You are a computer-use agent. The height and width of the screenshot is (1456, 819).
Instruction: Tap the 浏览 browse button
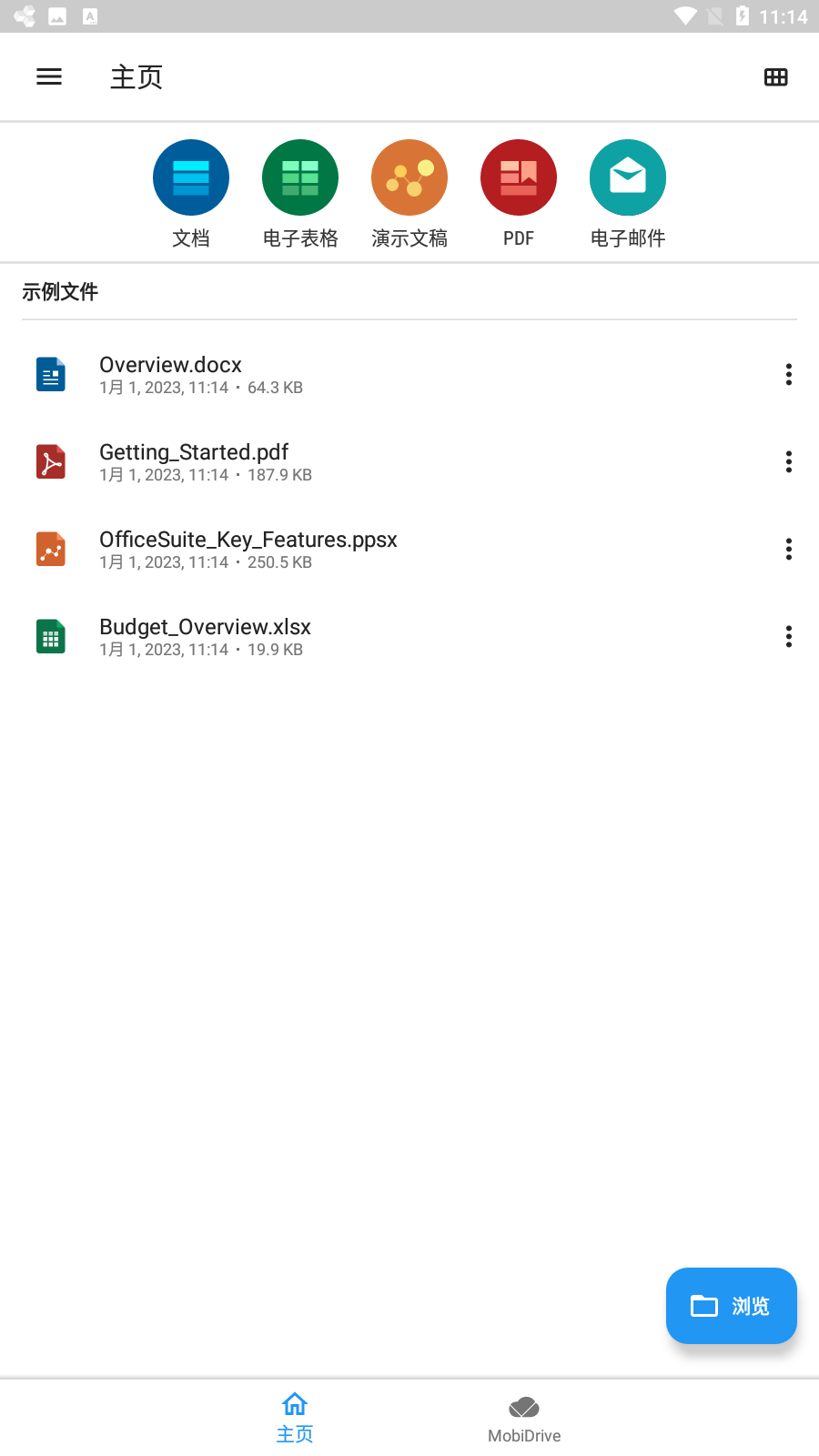coord(731,1306)
